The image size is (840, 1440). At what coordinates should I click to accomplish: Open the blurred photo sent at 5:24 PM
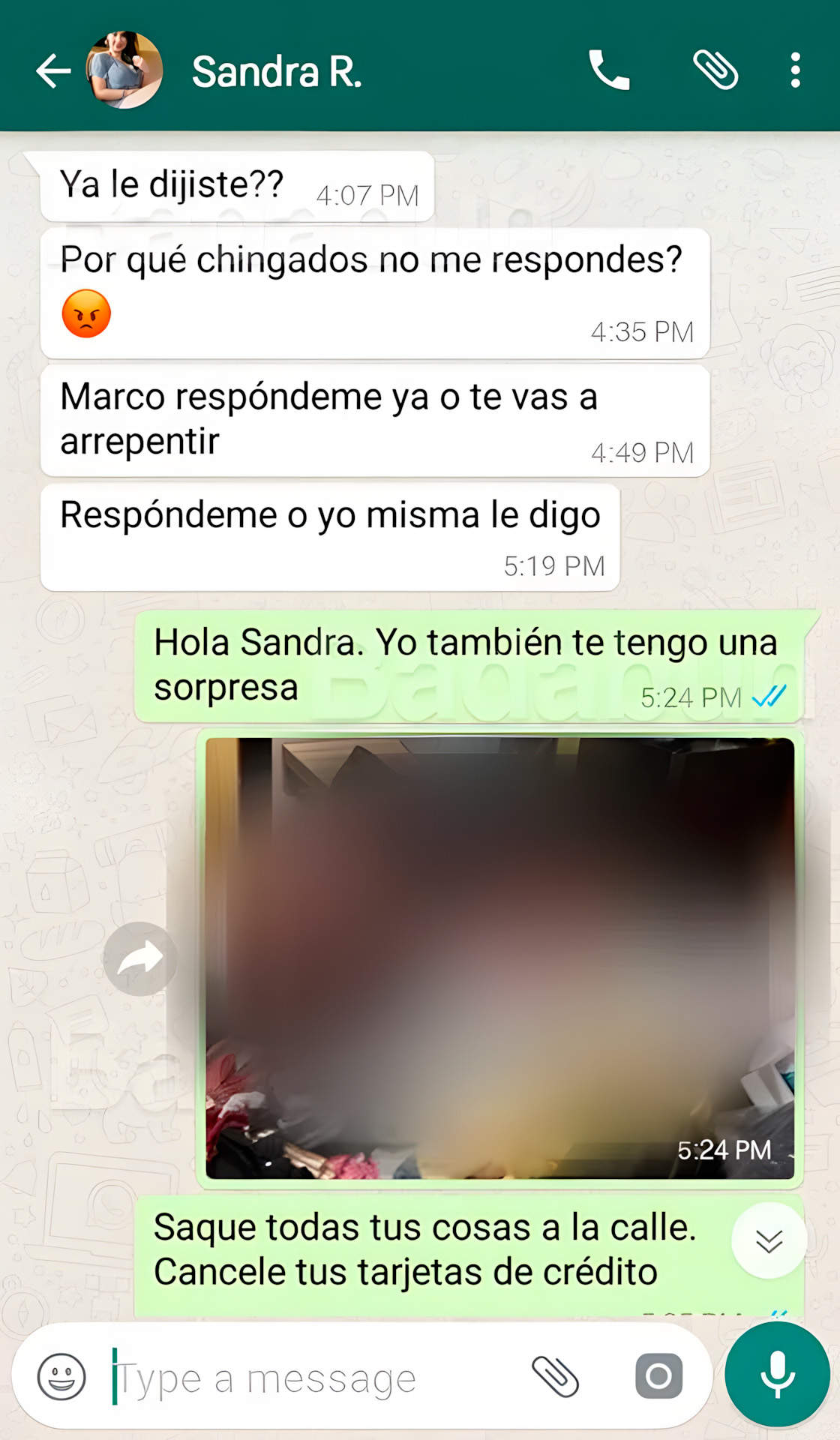499,958
